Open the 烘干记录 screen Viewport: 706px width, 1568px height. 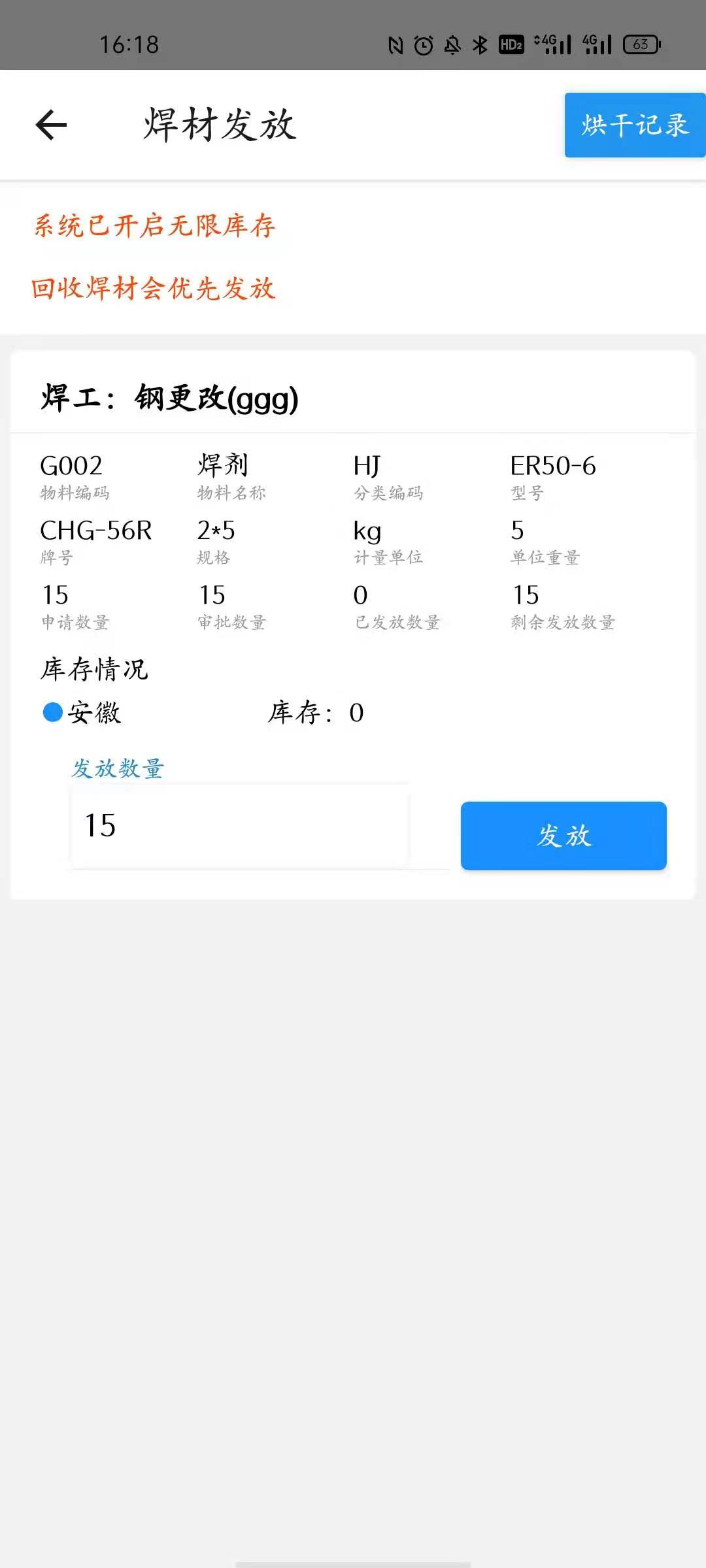[633, 125]
